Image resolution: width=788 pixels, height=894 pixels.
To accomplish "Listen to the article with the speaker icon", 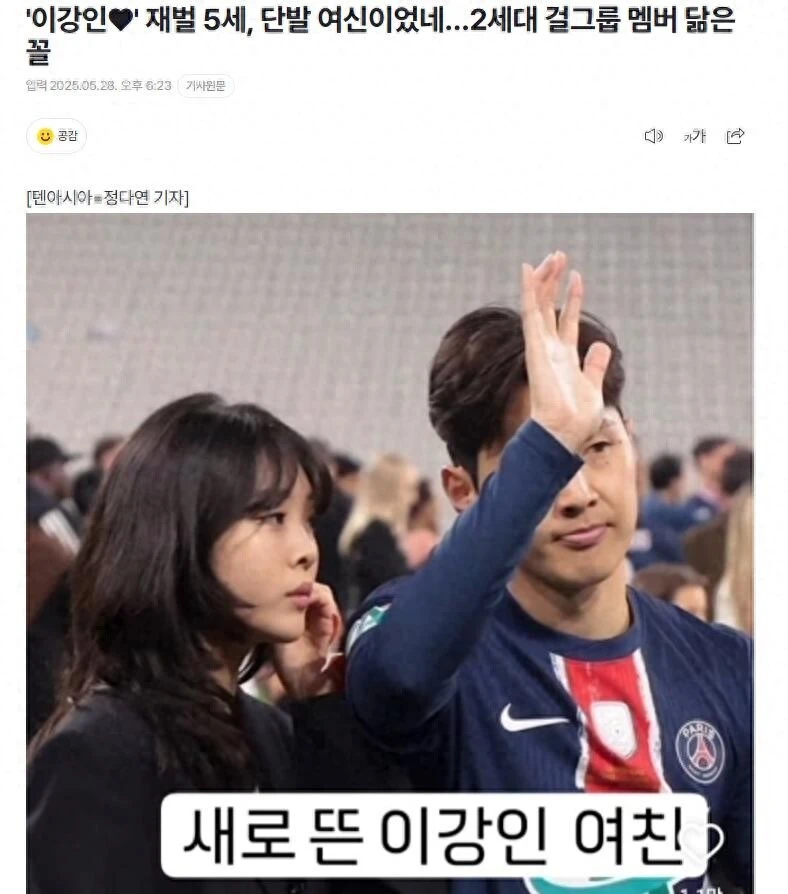I will click(x=653, y=136).
